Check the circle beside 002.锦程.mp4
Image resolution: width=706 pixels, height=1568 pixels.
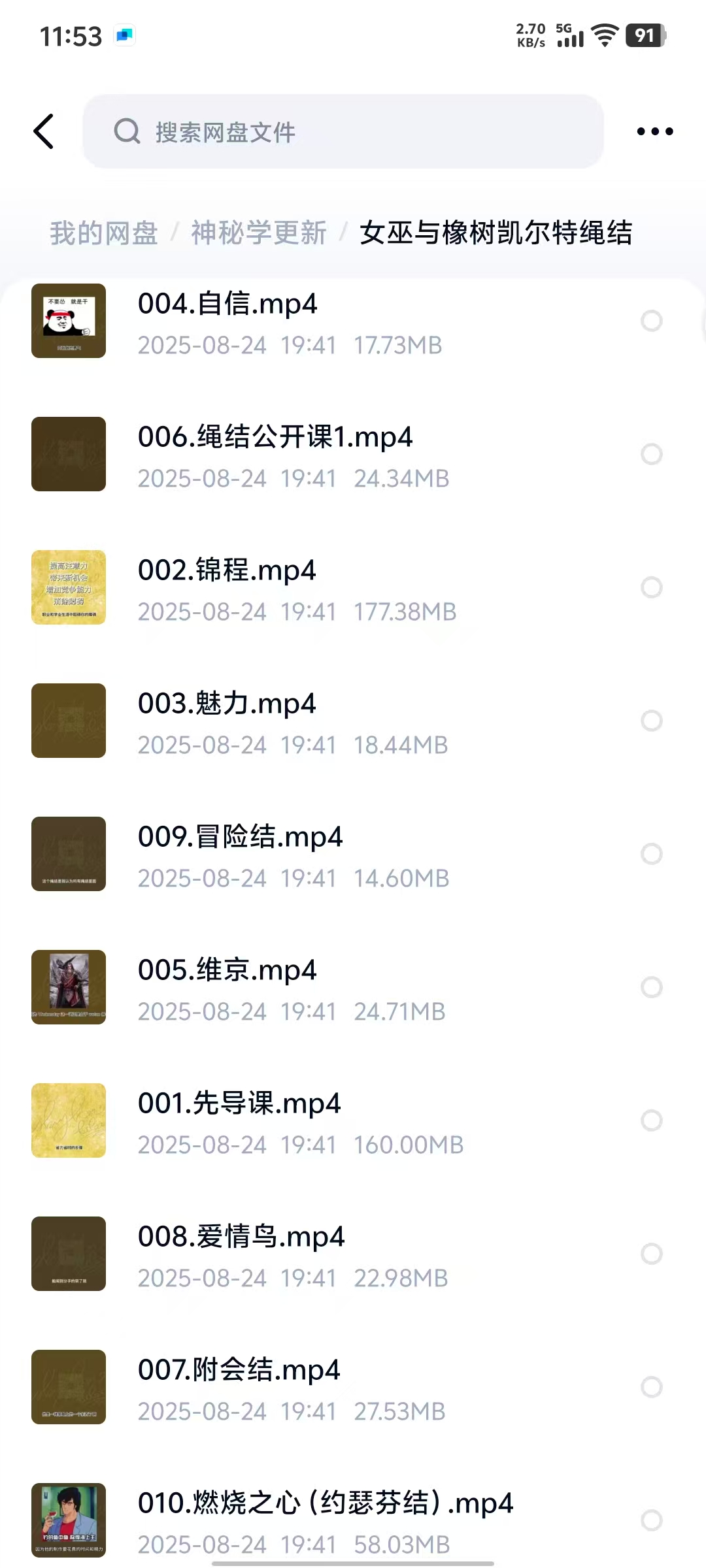651,587
